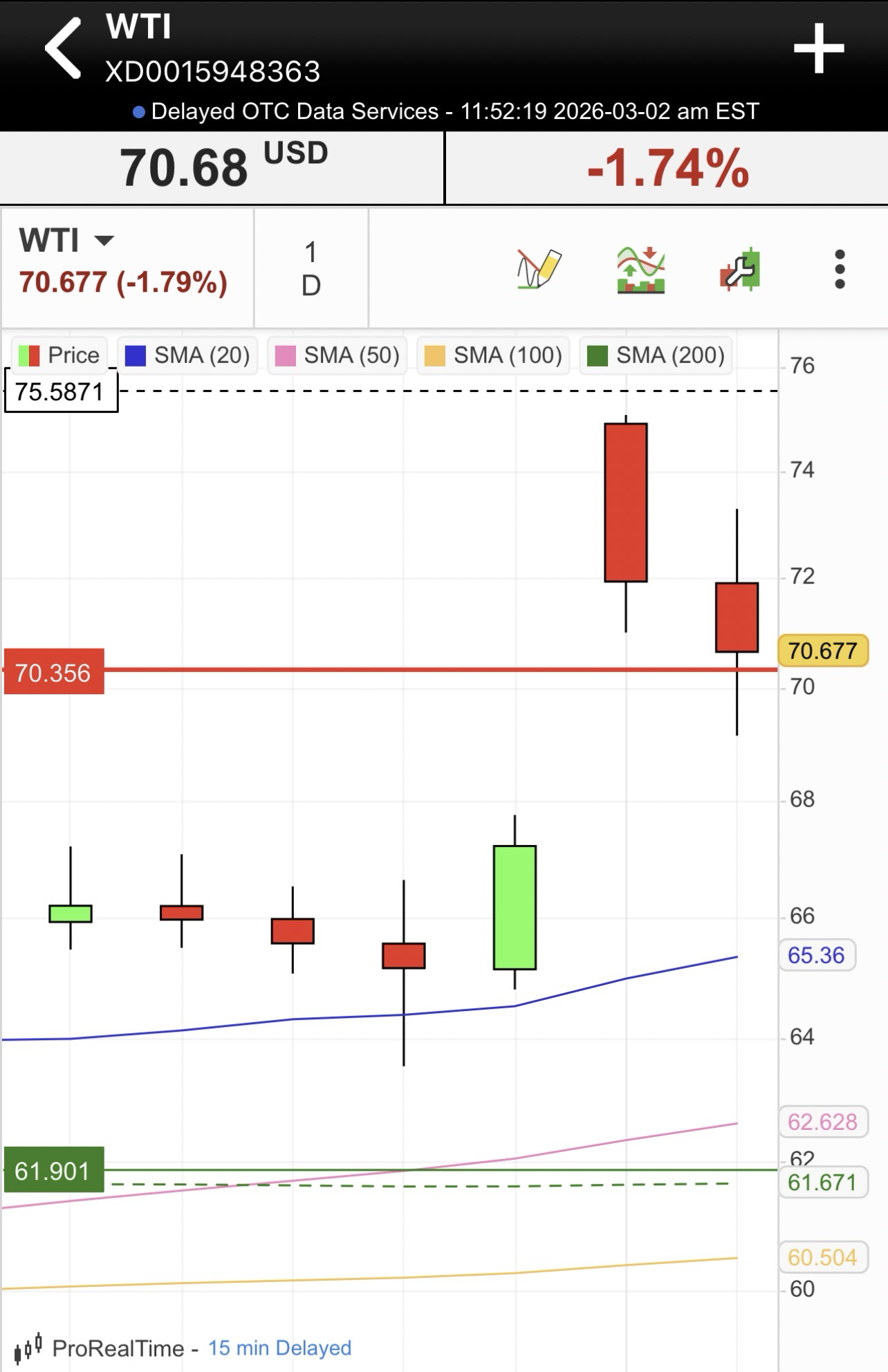
Task: Select the SMA (200) legend chip
Action: [x=656, y=355]
